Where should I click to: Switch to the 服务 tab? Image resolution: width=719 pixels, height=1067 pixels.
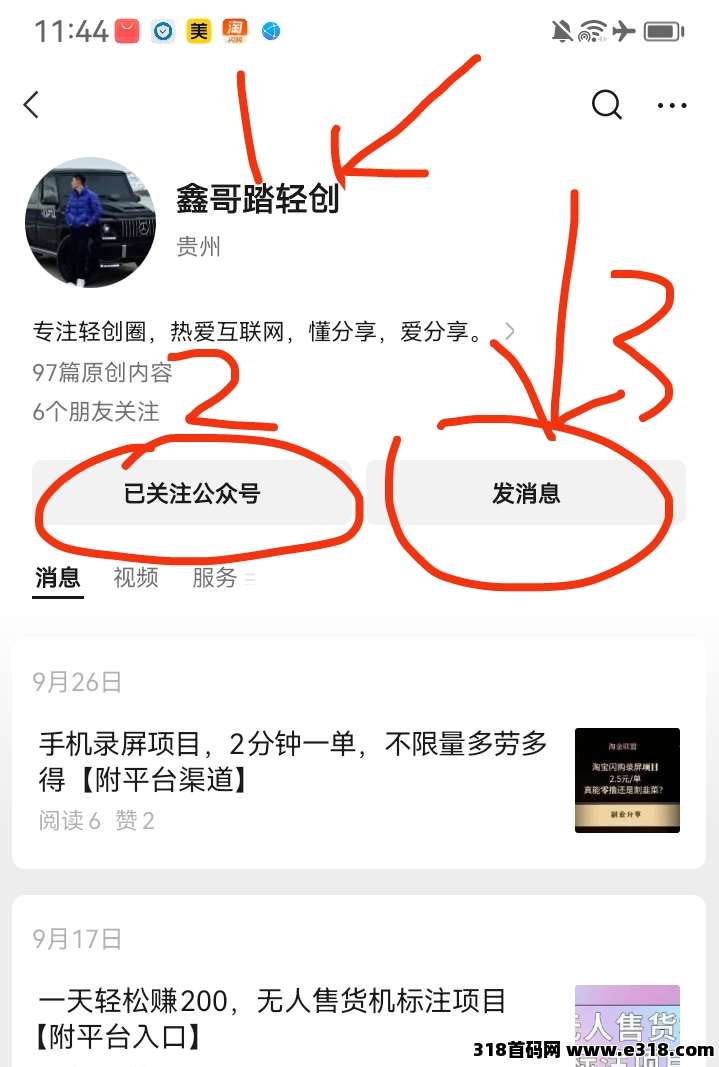215,577
